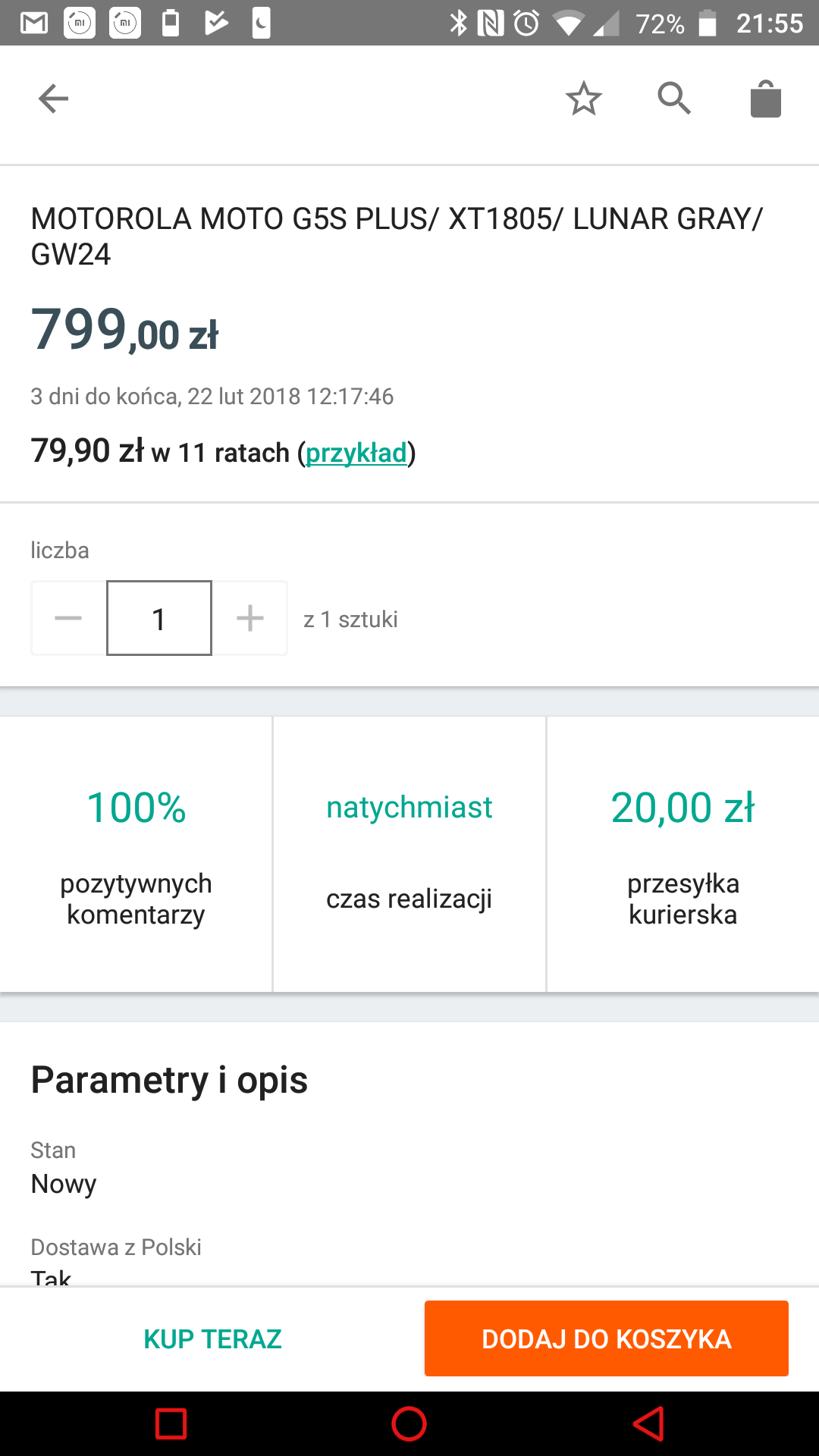
Task: Open the search magnifier icon
Action: click(674, 99)
